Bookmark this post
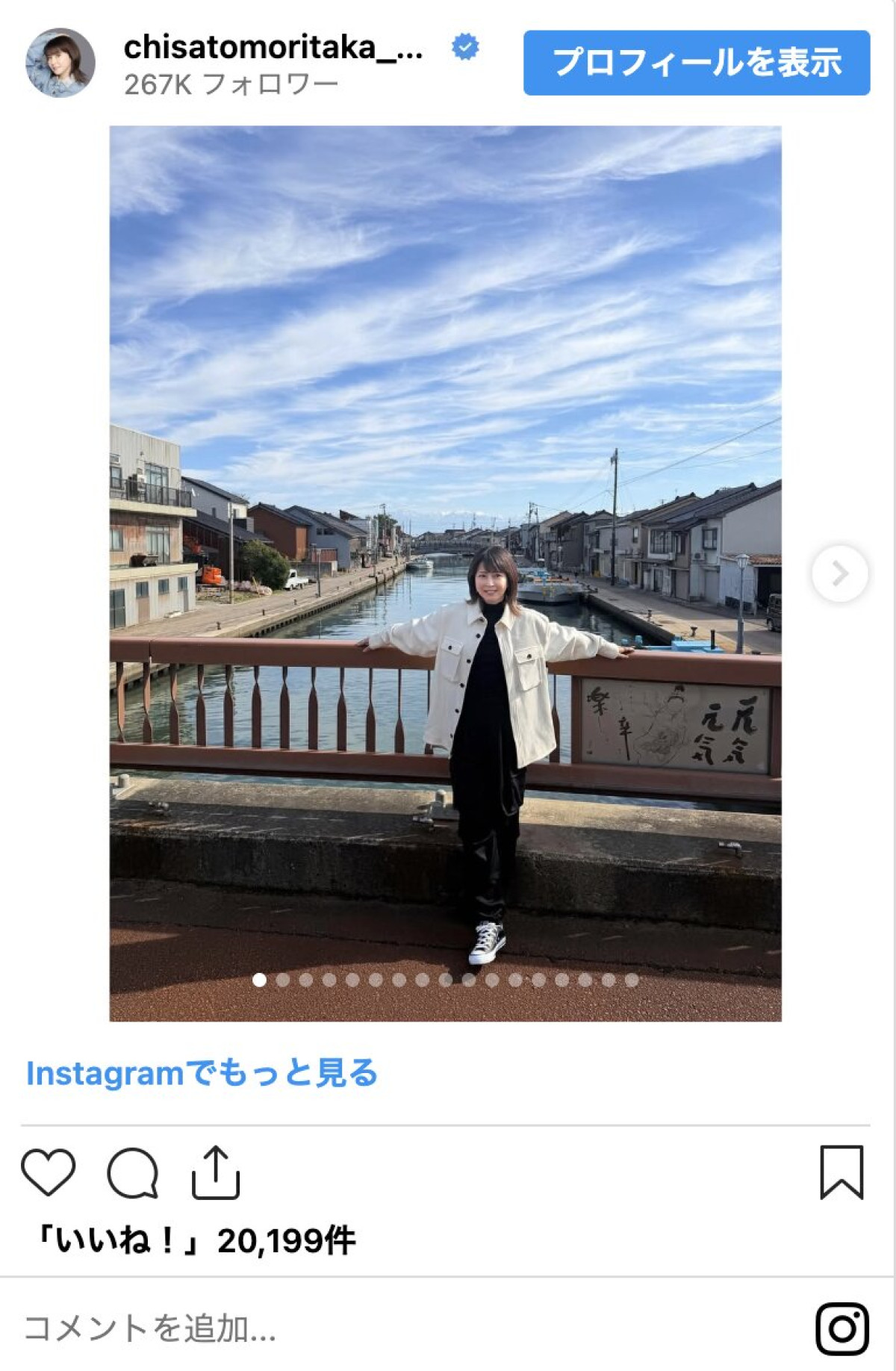 coord(841,1172)
